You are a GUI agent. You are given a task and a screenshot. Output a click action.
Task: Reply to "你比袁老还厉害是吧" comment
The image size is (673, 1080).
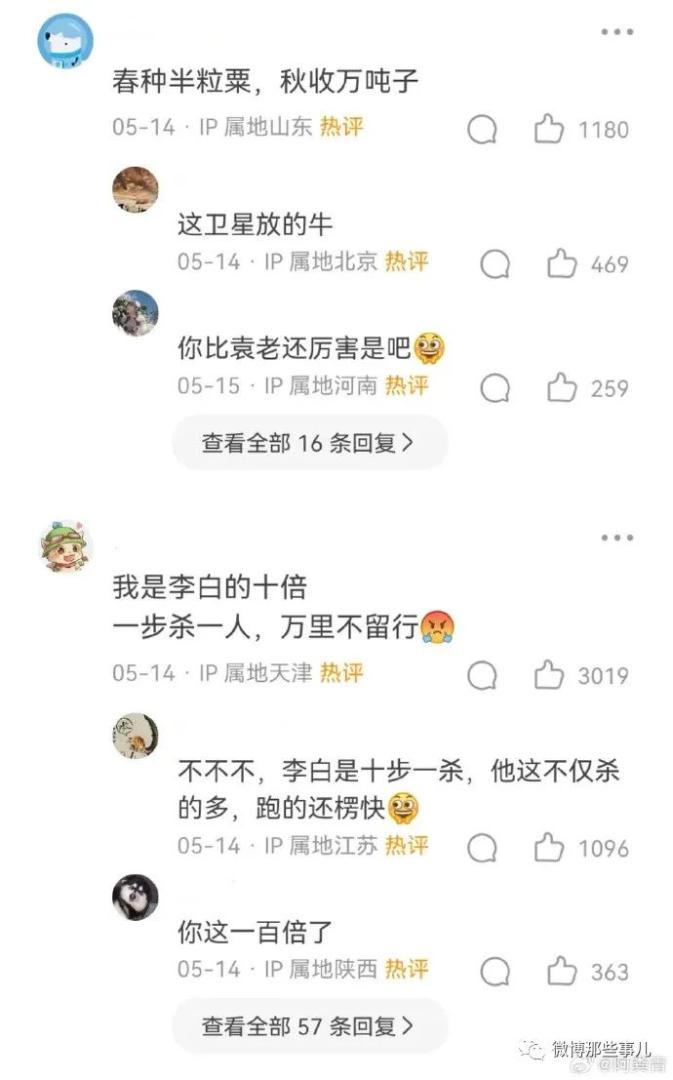click(x=495, y=387)
